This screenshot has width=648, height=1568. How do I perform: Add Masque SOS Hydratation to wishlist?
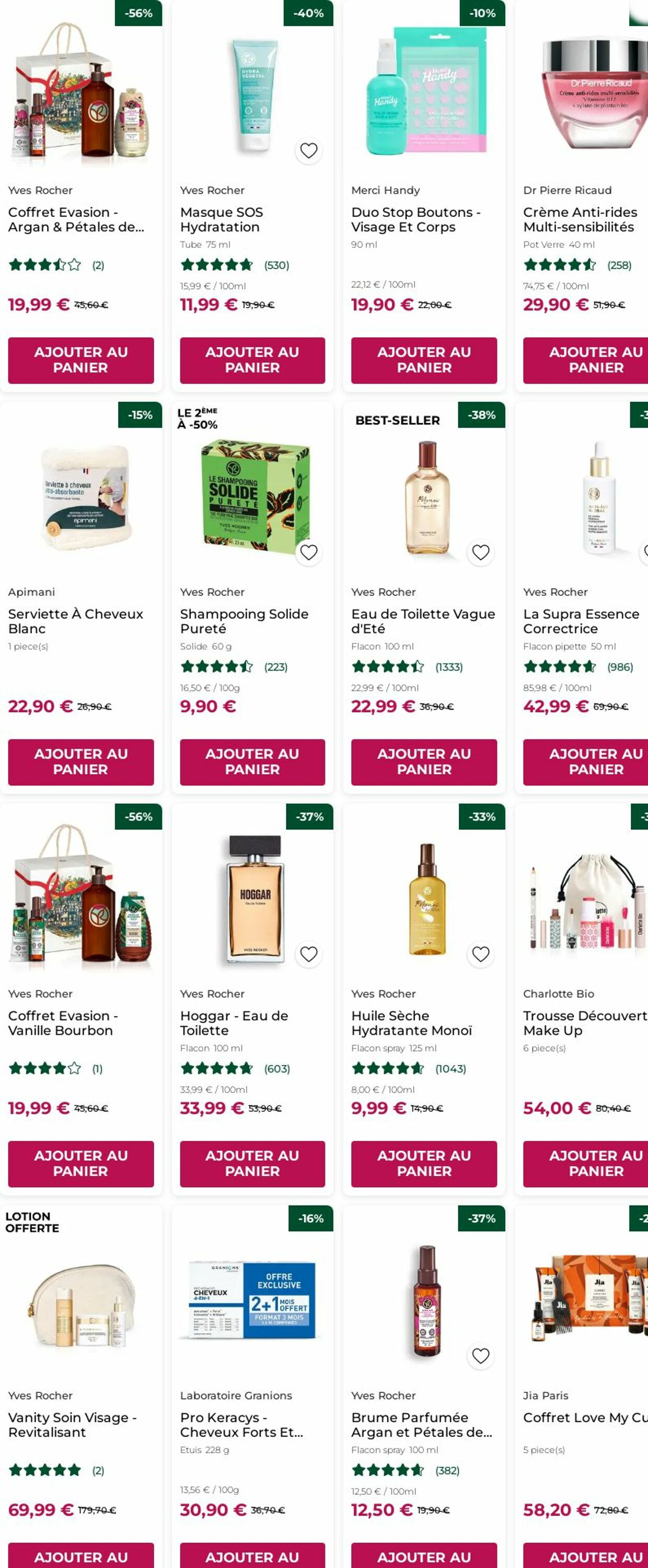point(308,151)
